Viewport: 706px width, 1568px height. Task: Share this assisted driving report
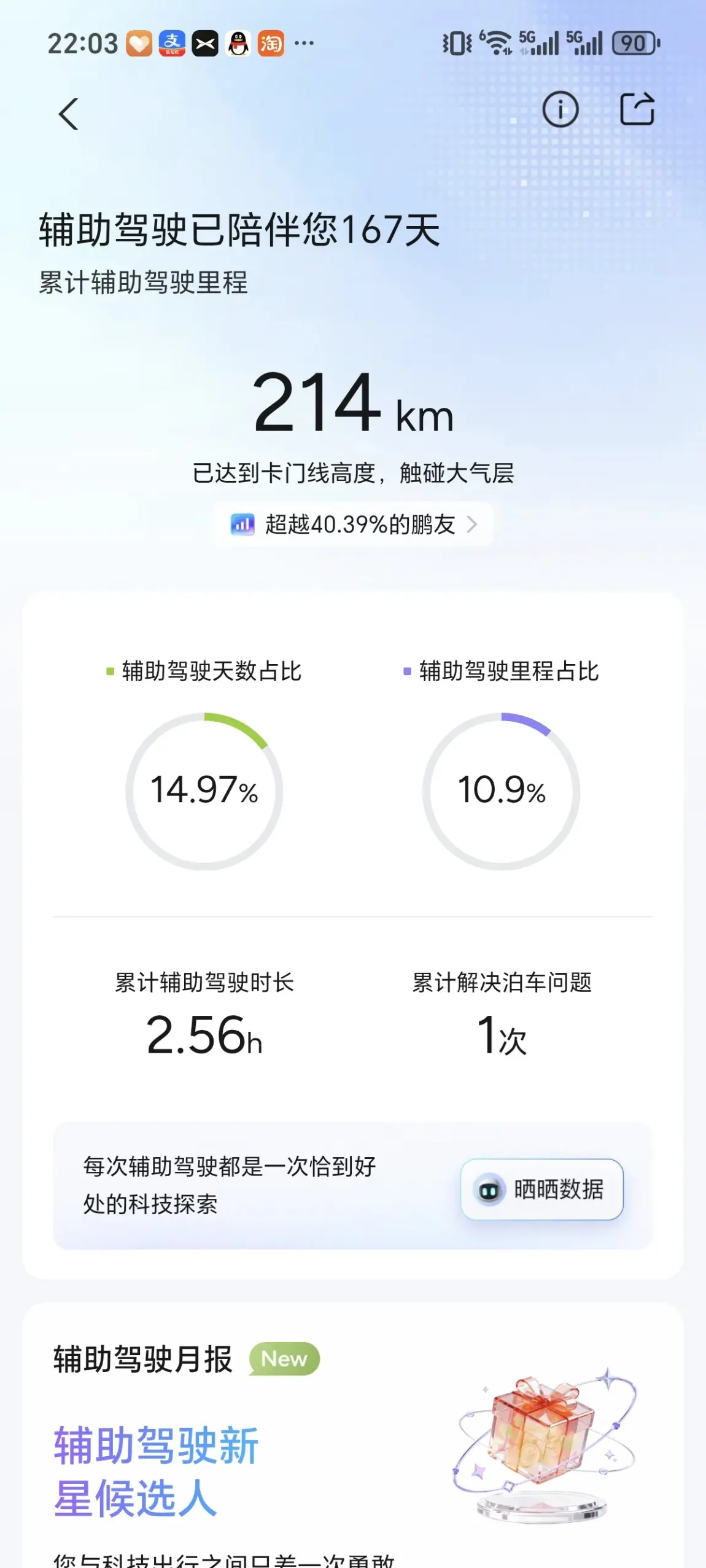point(637,109)
